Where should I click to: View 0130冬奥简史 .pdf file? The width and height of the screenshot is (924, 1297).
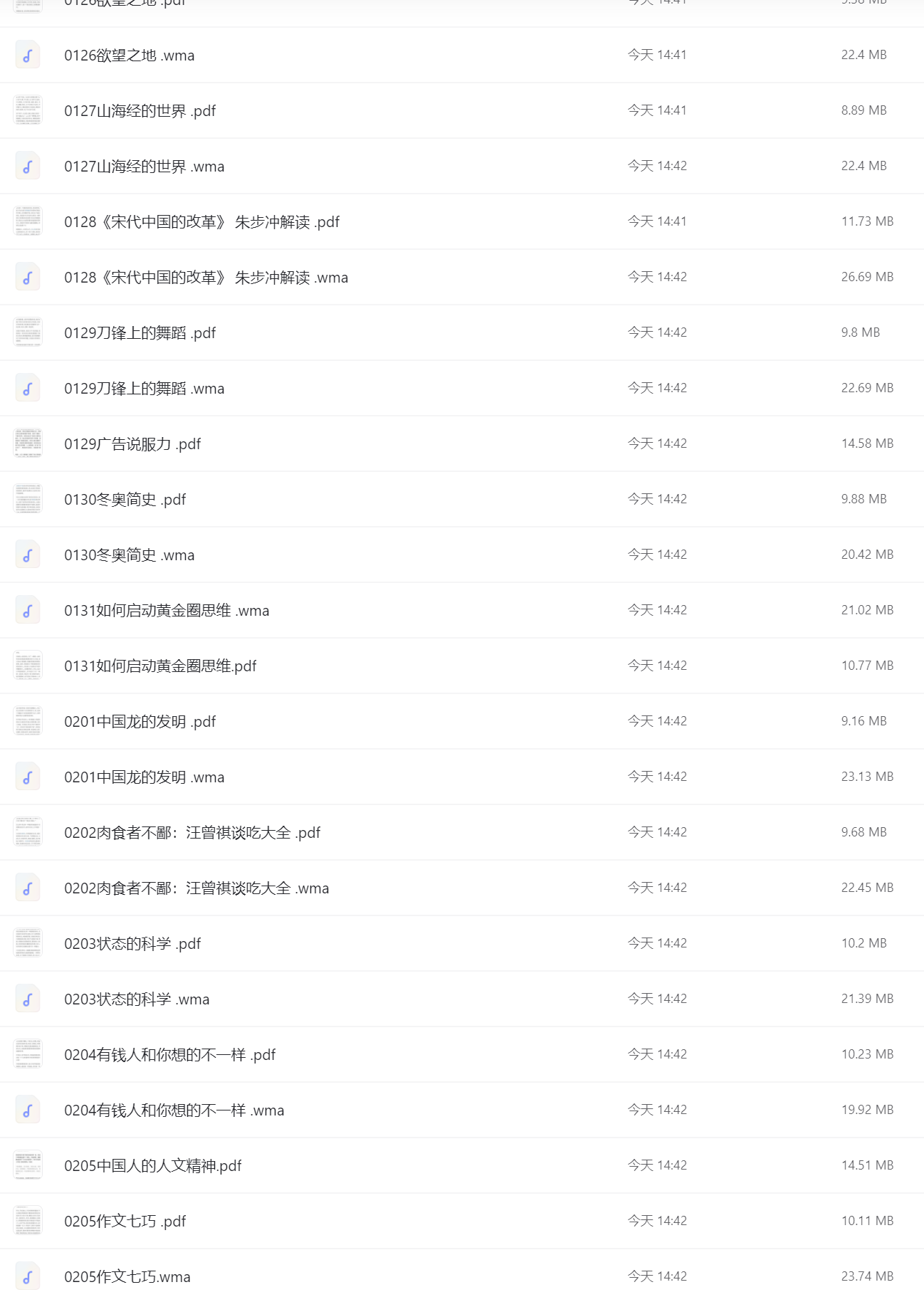click(125, 500)
